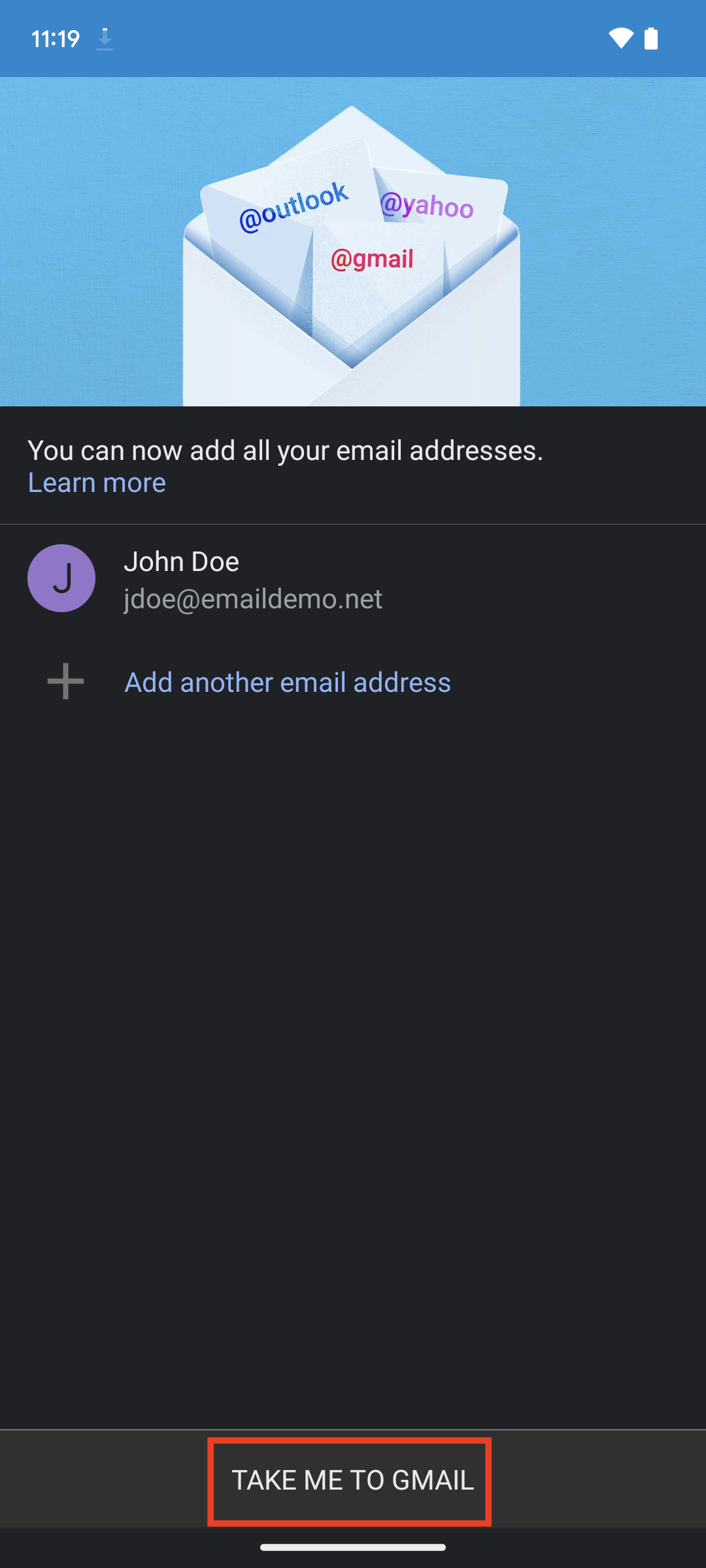706x1568 pixels.
Task: Select the John Doe account row
Action: click(353, 579)
